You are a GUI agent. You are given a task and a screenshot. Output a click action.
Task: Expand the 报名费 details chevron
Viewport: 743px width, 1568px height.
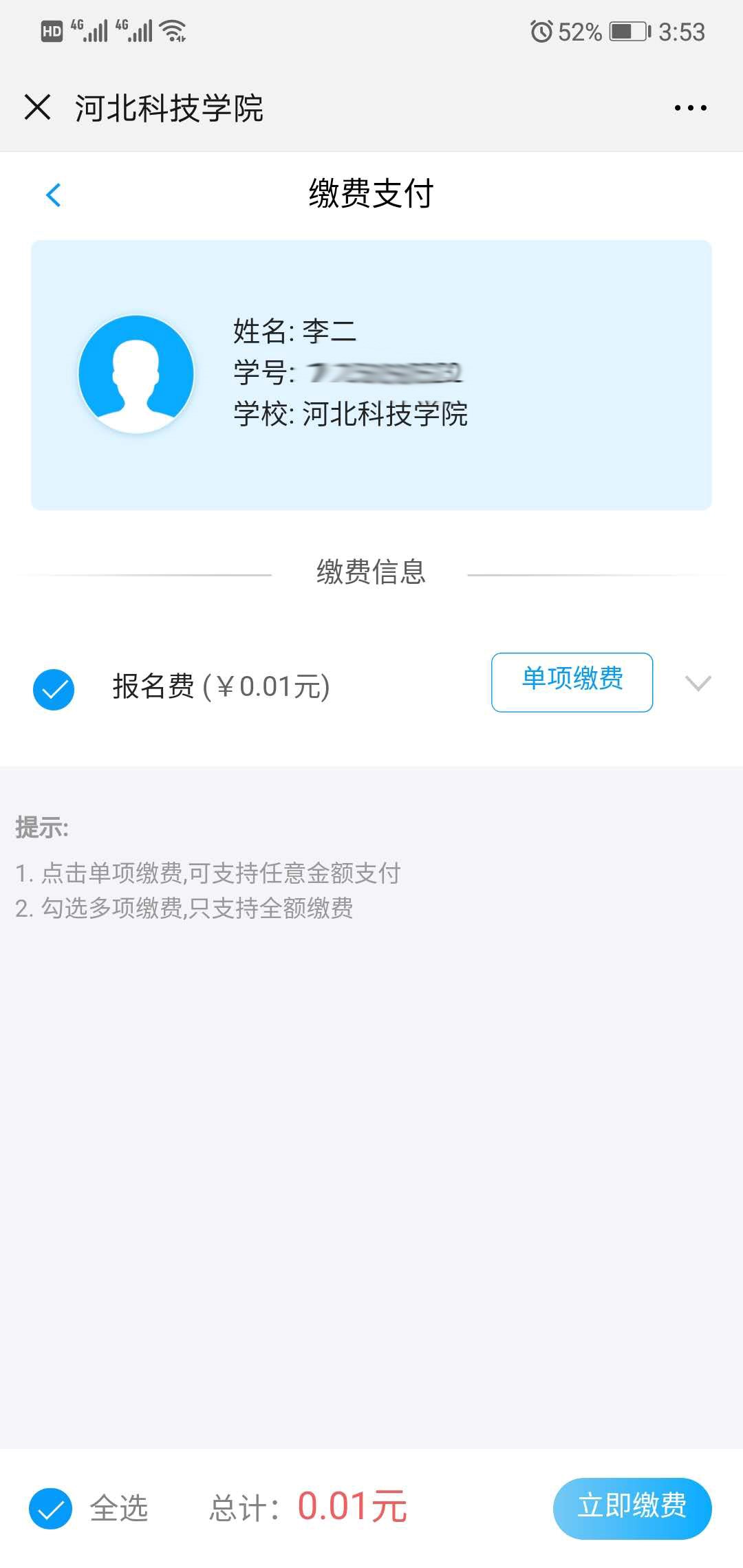pyautogui.click(x=698, y=683)
